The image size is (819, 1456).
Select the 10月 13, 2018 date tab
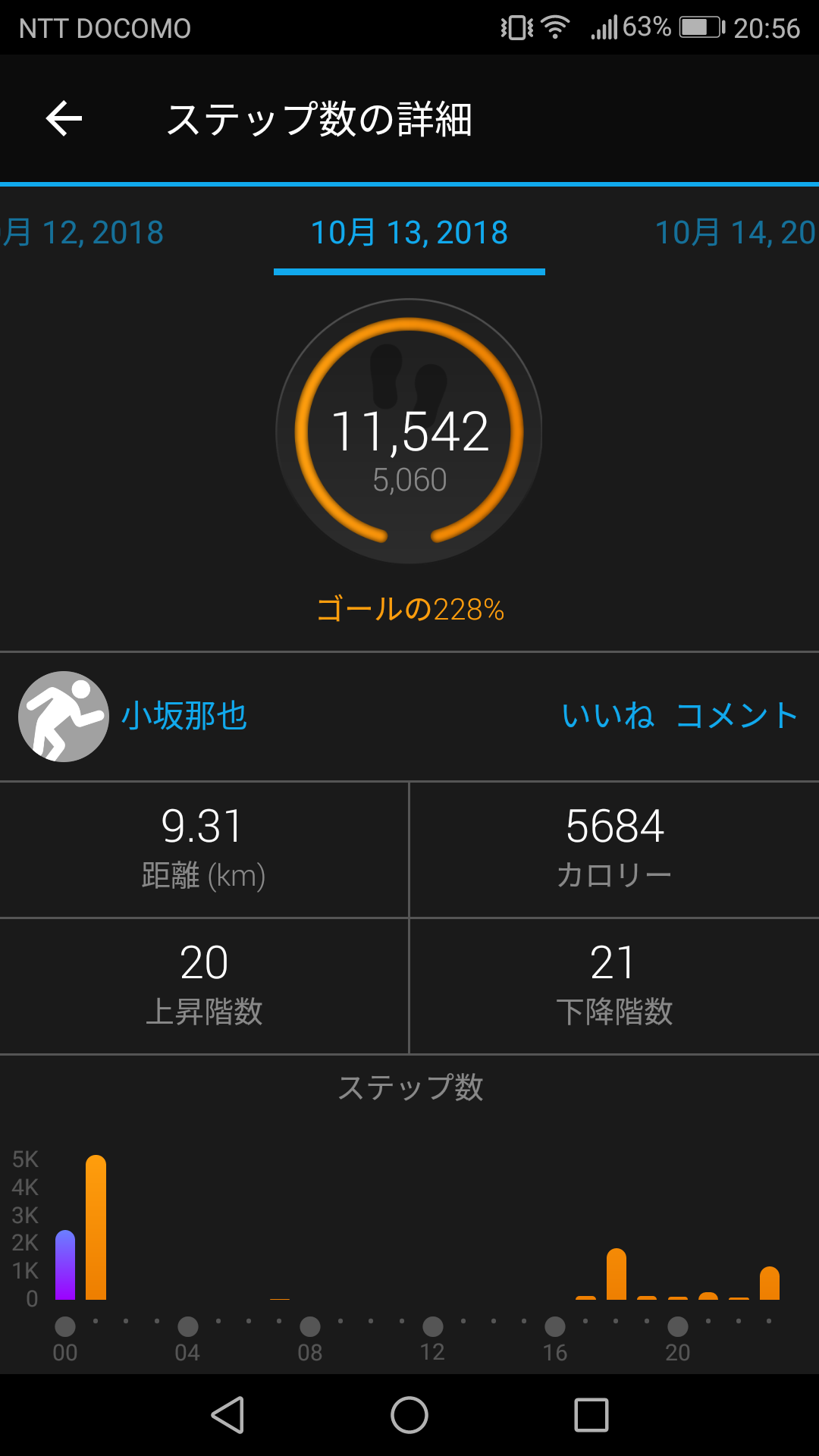409,233
